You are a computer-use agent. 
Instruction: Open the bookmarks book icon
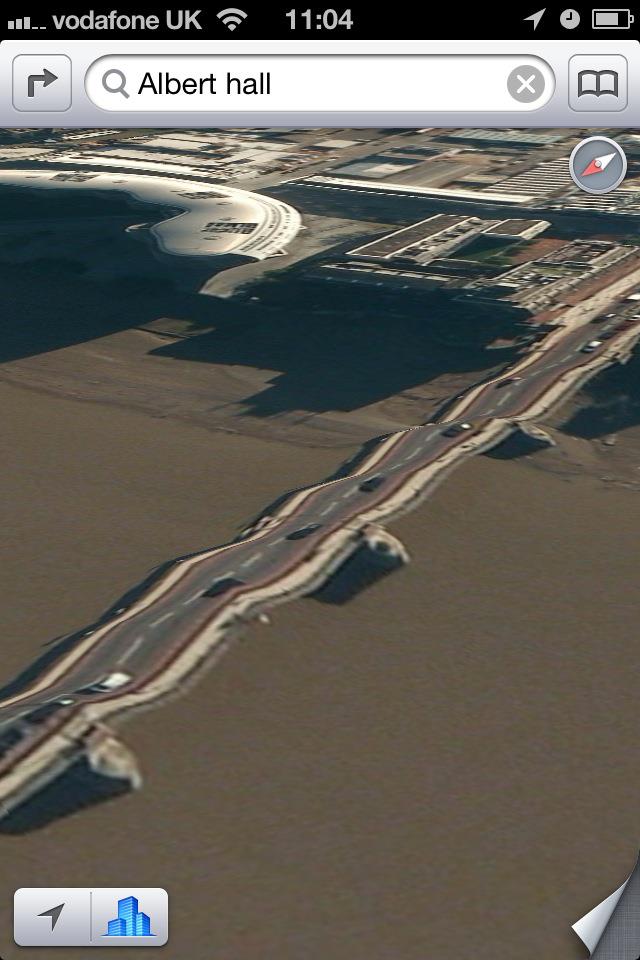tap(598, 84)
